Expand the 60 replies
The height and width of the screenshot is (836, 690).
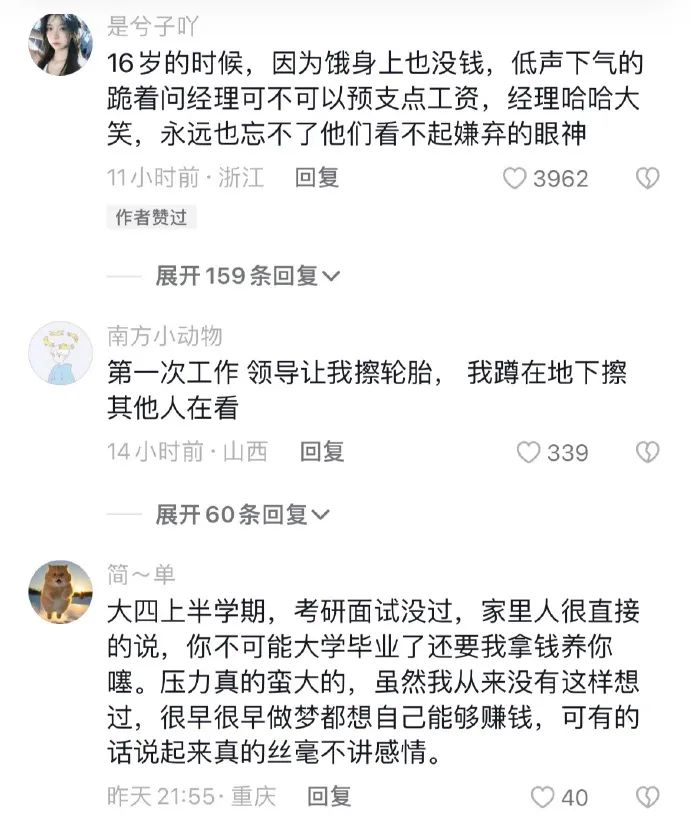click(242, 515)
